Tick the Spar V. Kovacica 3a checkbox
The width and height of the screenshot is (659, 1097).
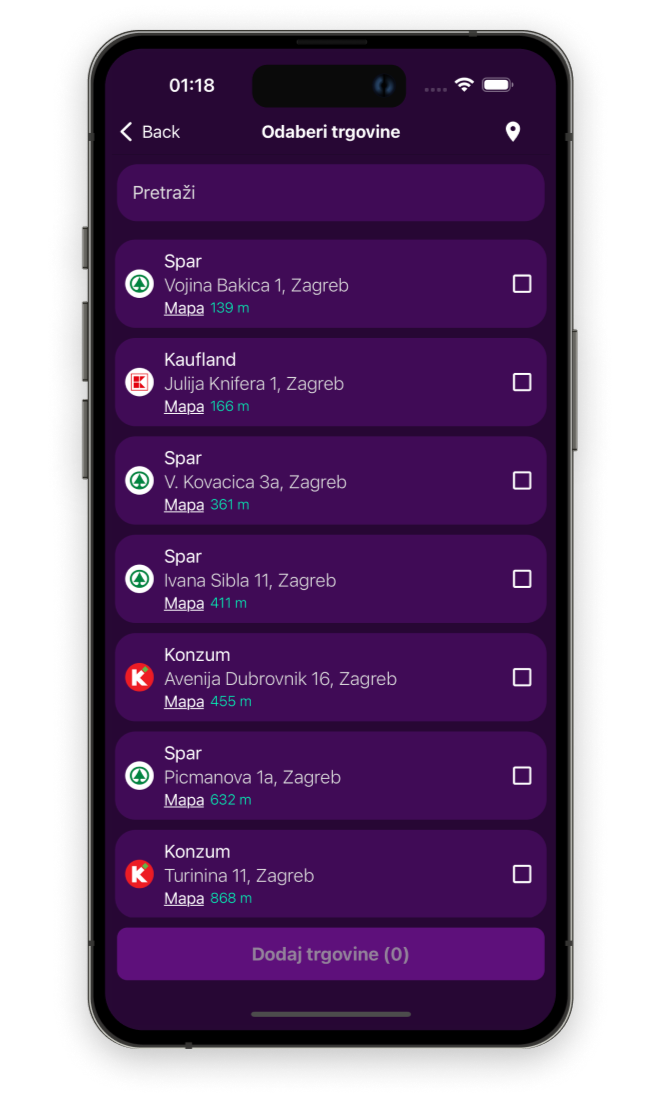(x=522, y=481)
